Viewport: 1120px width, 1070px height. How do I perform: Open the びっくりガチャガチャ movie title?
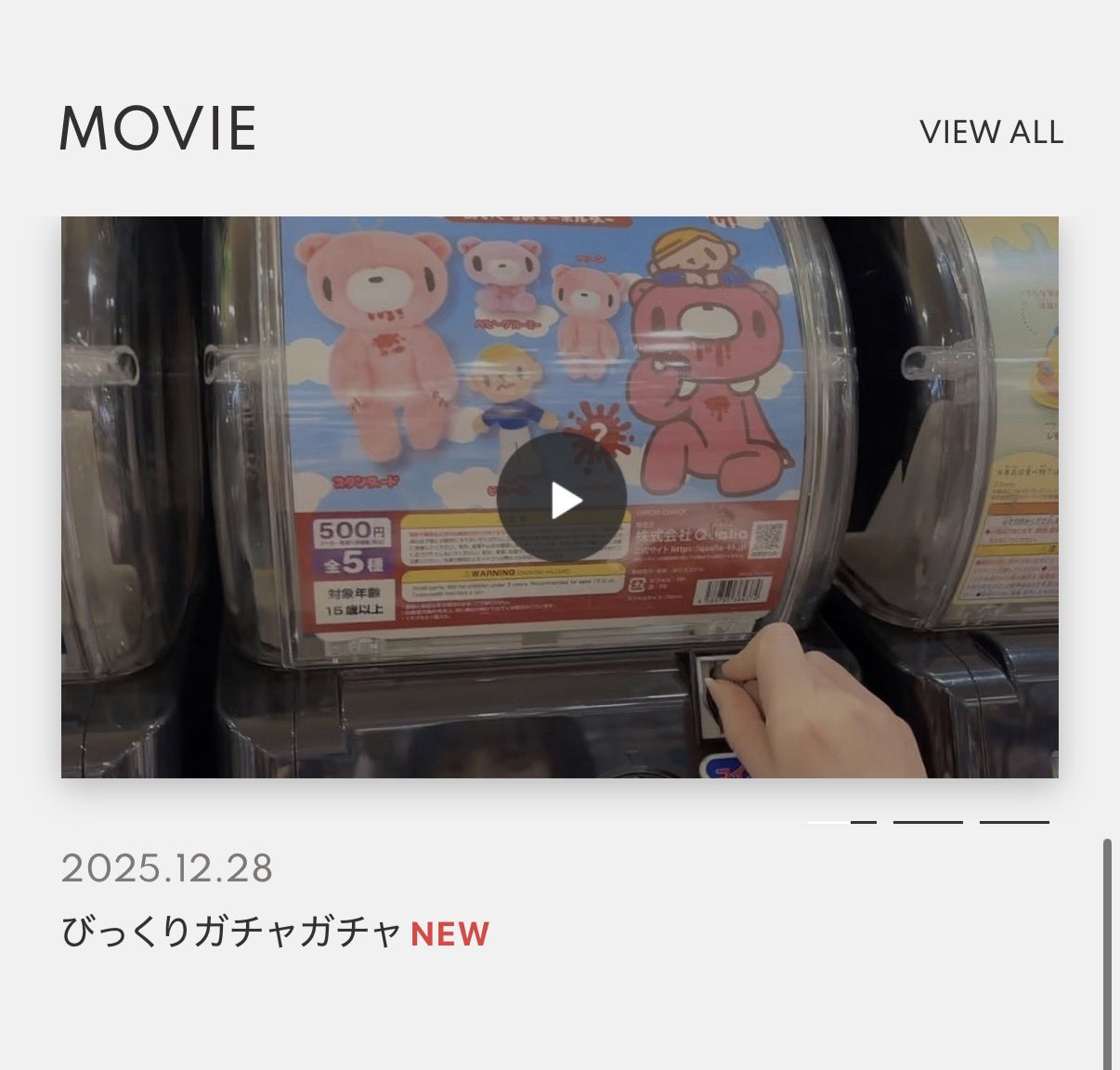pos(230,932)
